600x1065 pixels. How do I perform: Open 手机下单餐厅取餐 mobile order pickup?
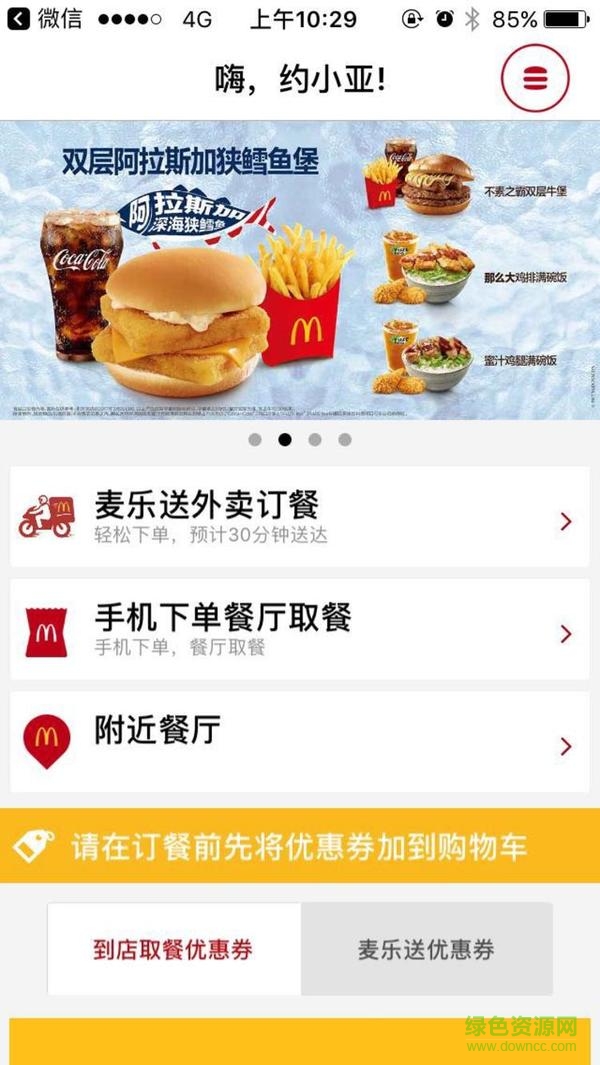coord(300,630)
